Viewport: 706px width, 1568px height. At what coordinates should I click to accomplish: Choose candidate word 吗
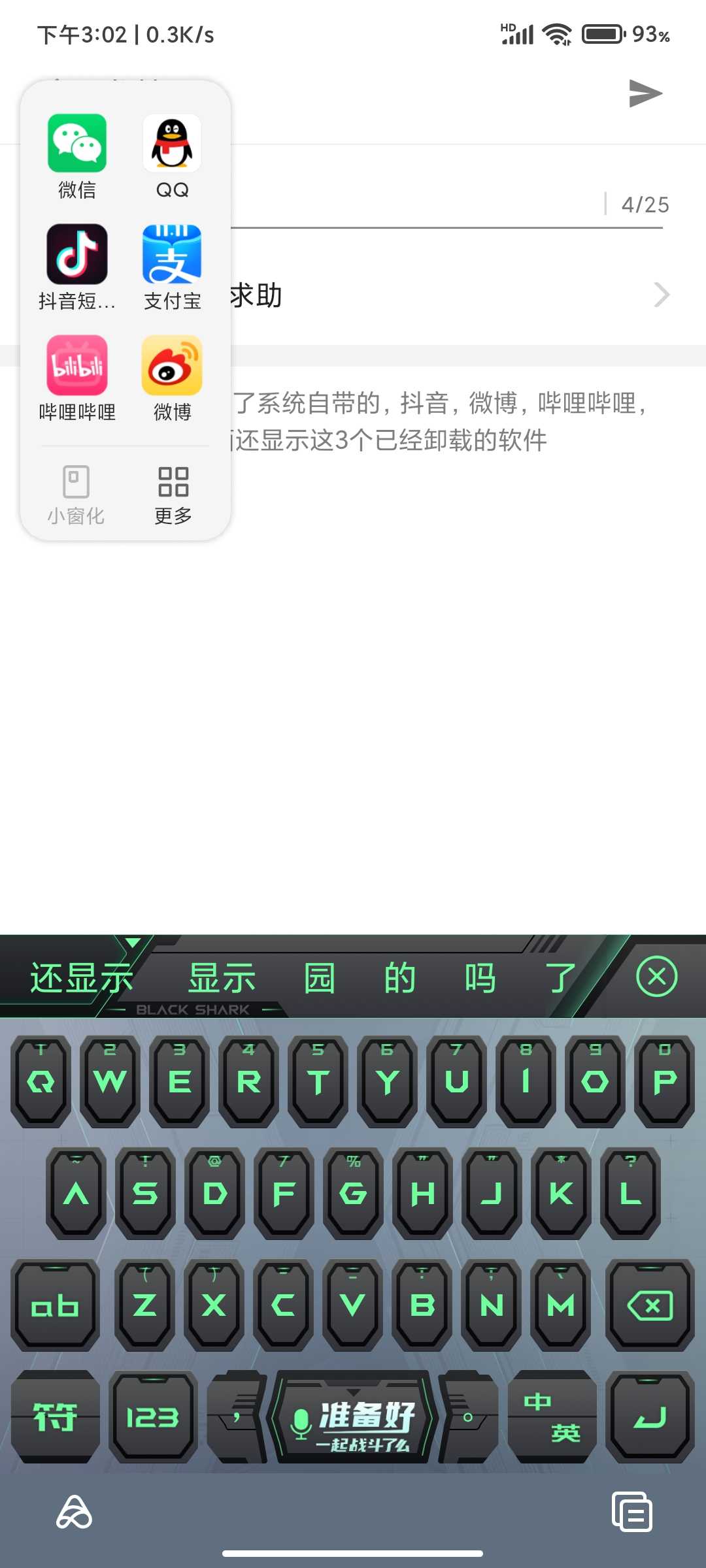tap(480, 978)
